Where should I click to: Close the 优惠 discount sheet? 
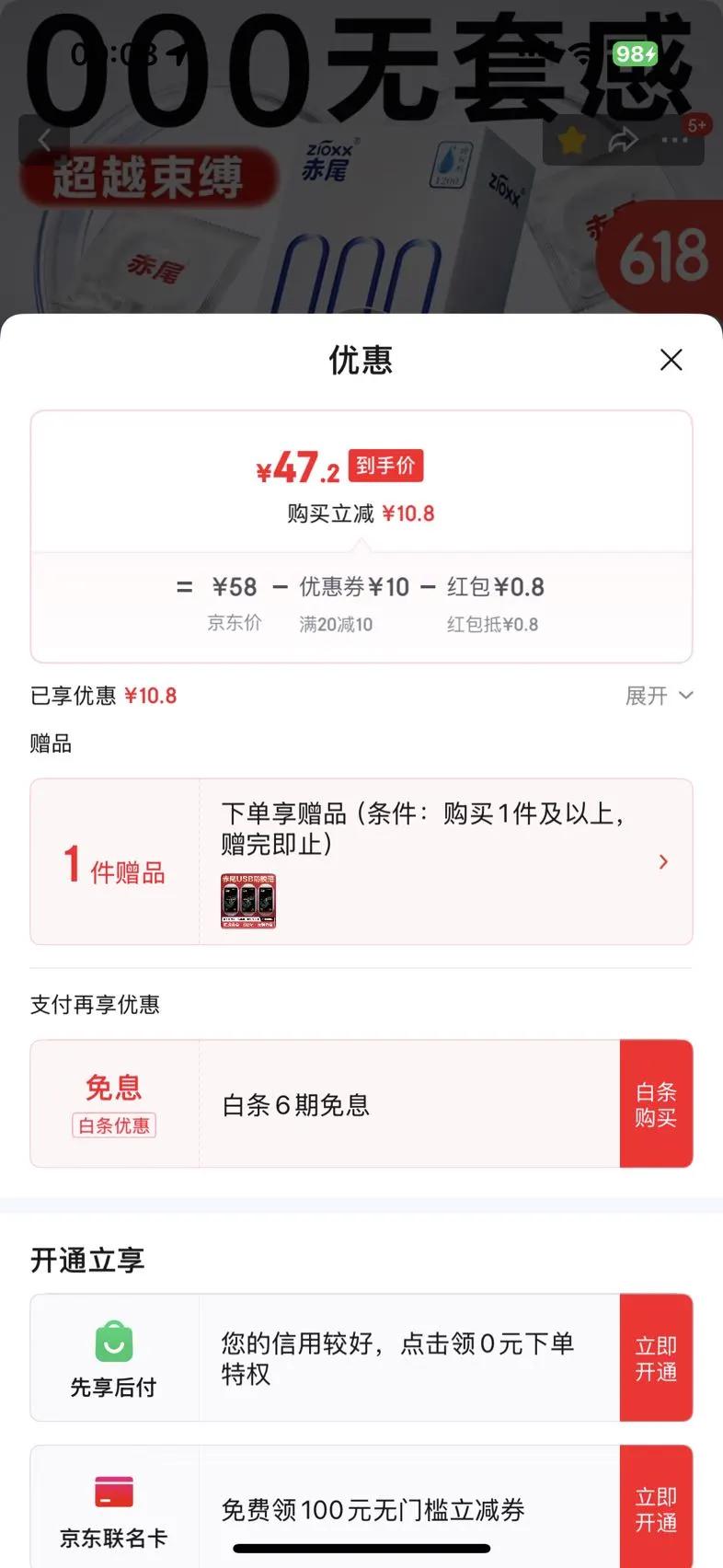click(671, 360)
